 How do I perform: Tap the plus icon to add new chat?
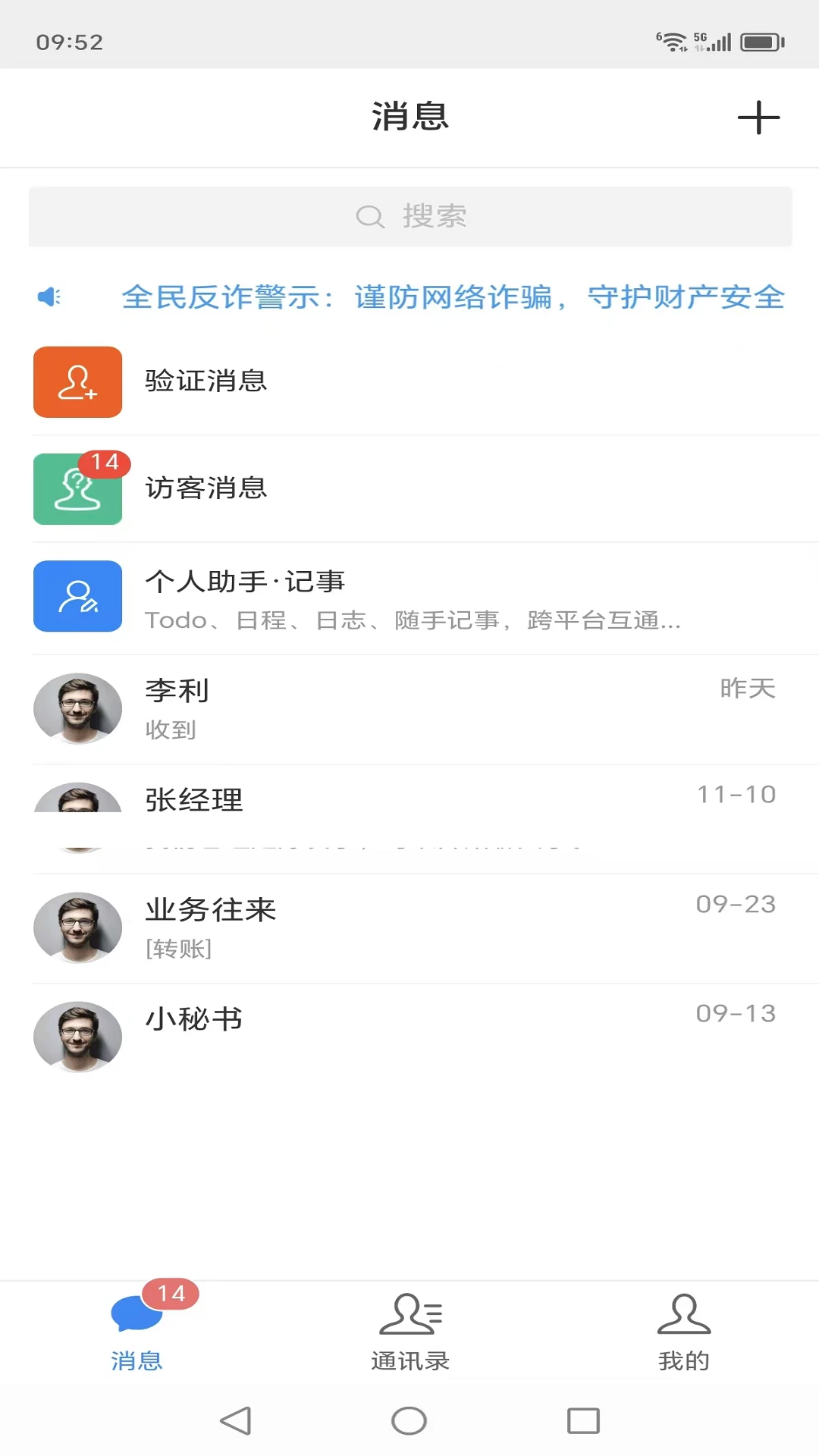point(758,118)
